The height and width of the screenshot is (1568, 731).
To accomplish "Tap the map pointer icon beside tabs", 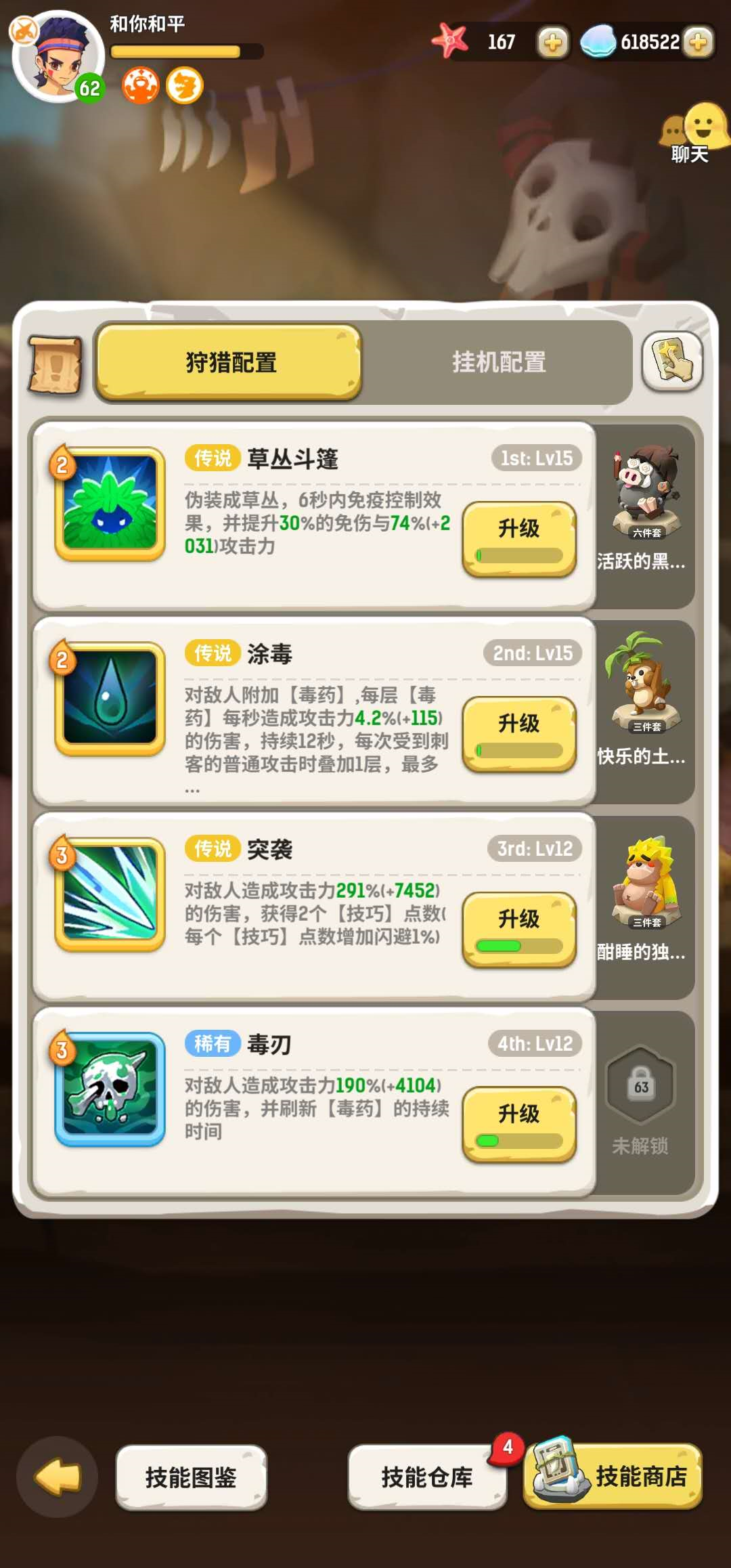I will 671,361.
